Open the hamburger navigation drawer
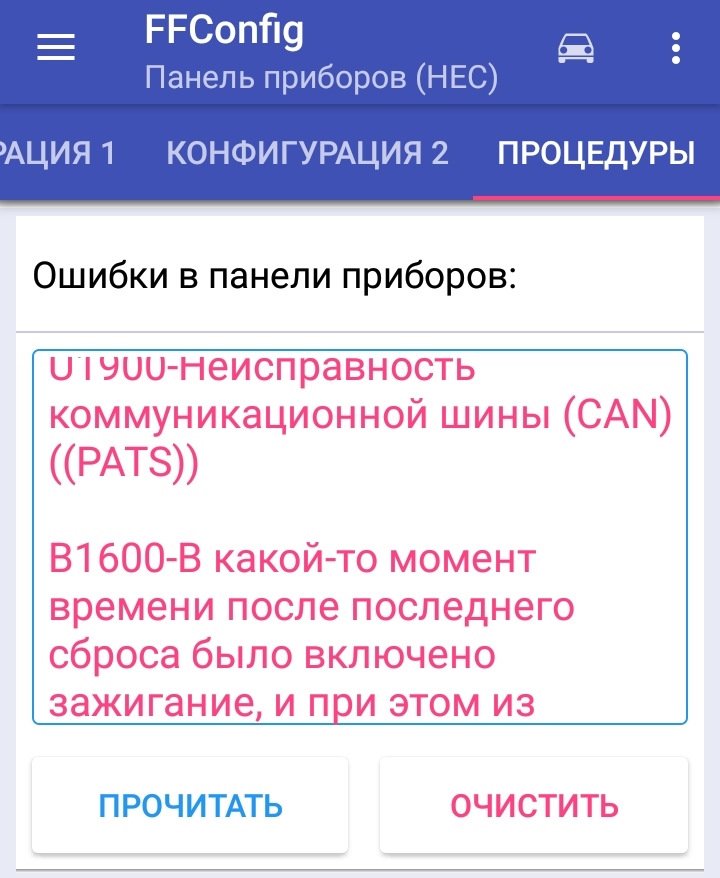The height and width of the screenshot is (878, 720). point(56,48)
